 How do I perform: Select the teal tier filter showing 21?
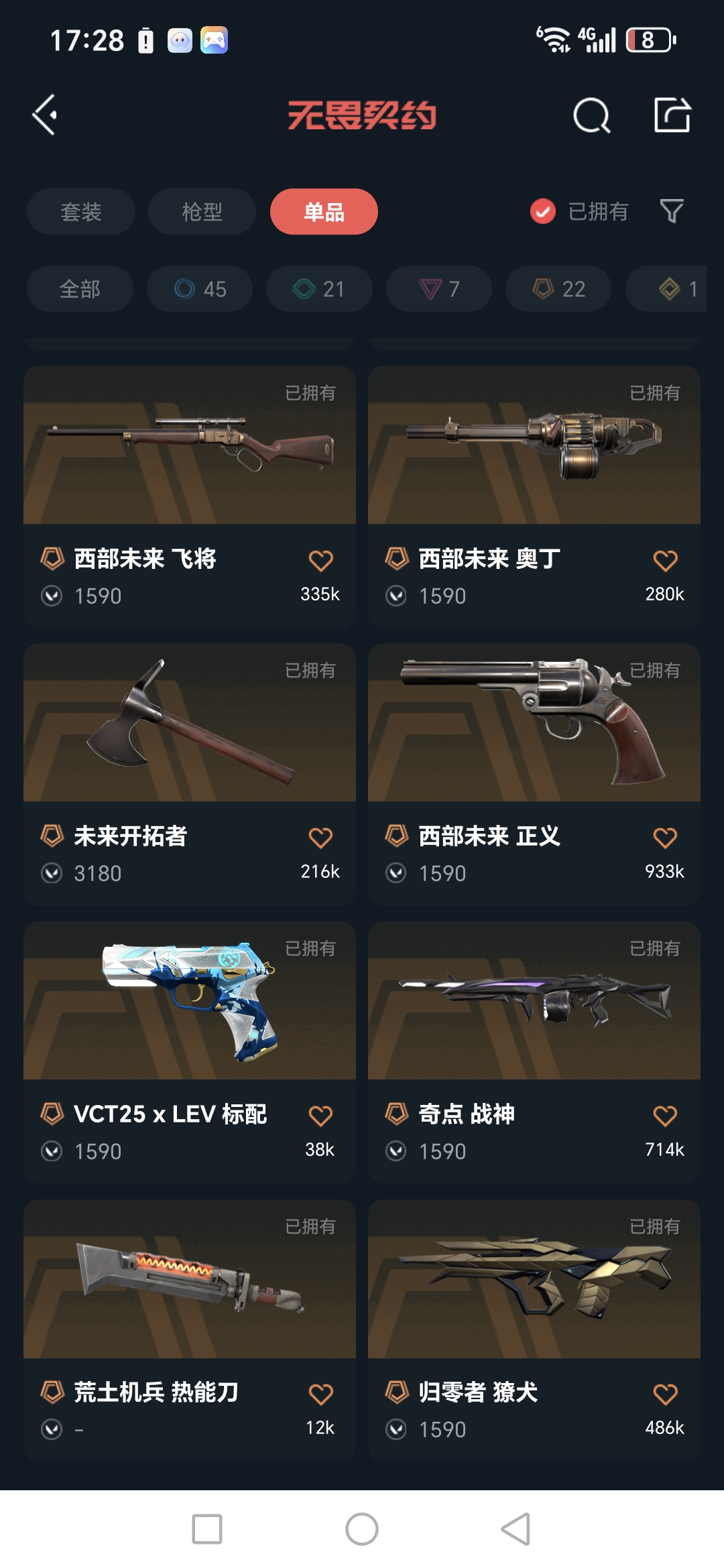[x=318, y=289]
